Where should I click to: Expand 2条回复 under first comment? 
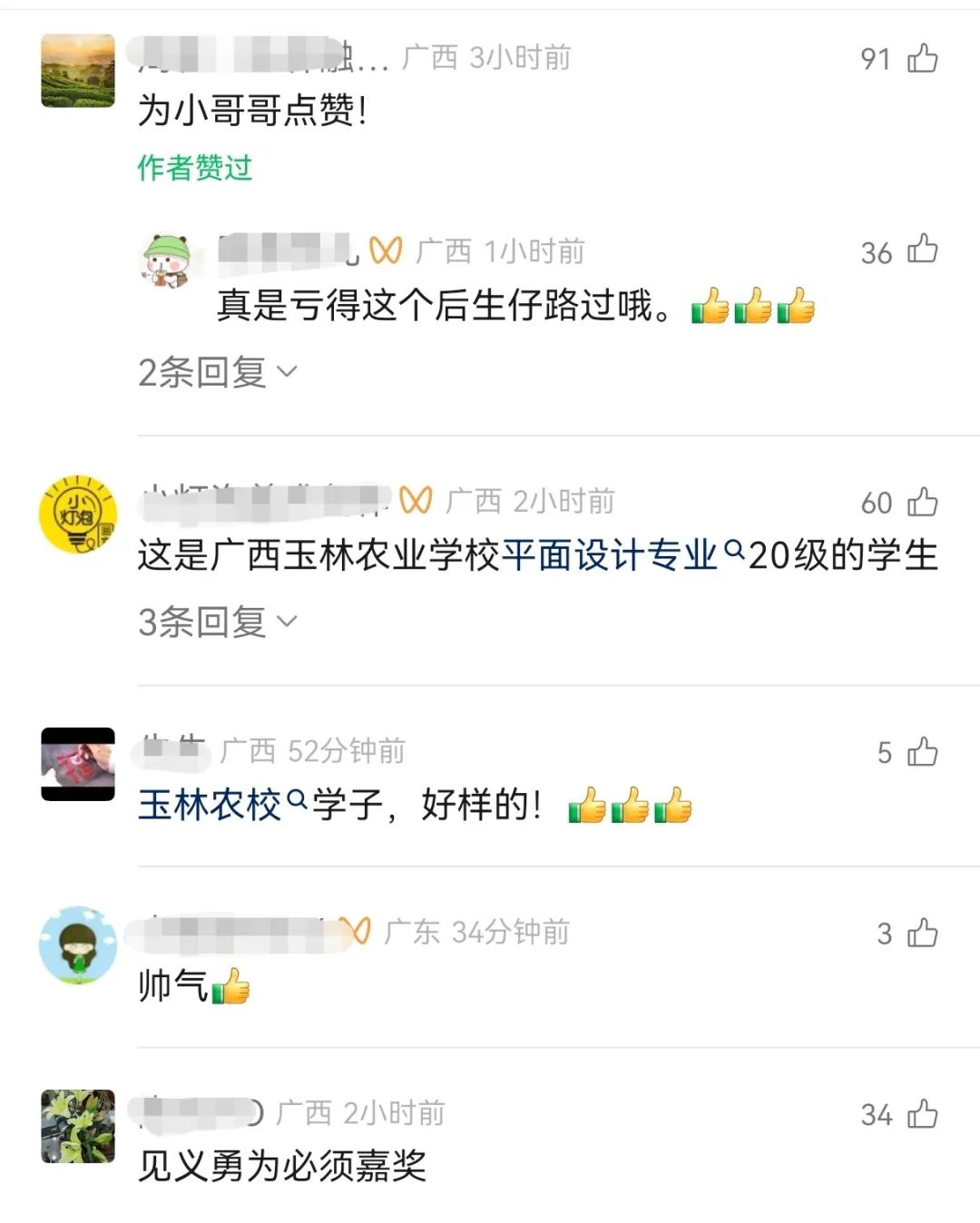tap(218, 372)
